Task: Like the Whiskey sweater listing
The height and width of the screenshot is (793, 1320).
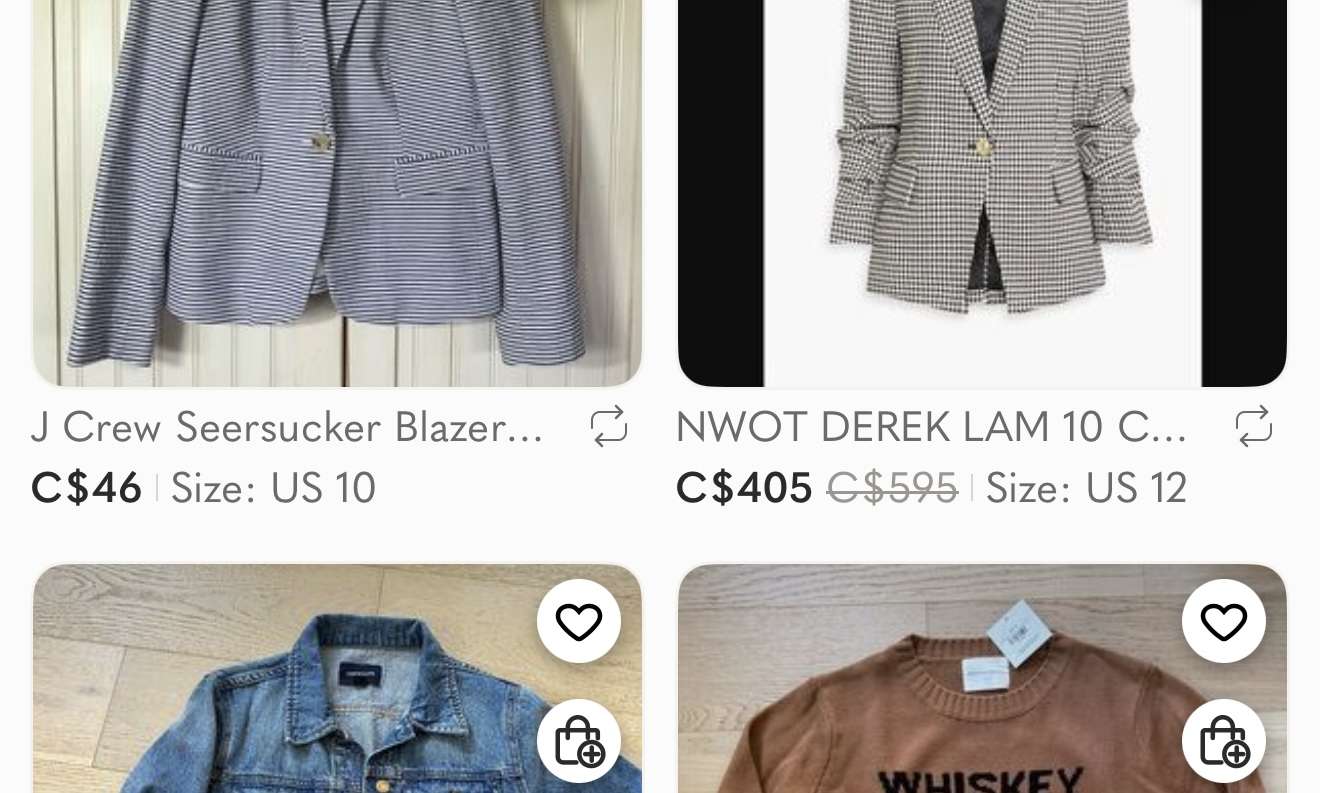Action: [1224, 622]
